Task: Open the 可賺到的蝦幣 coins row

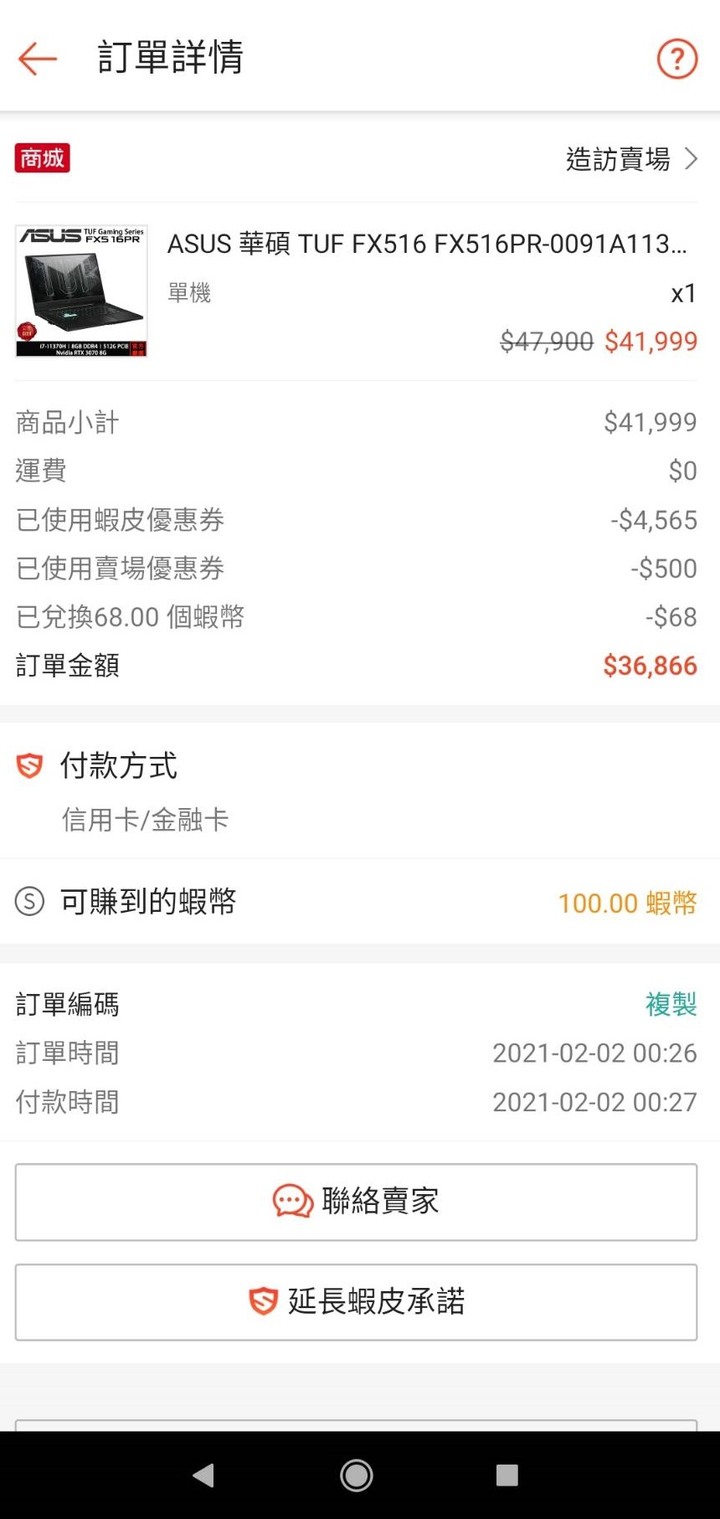Action: coord(360,902)
